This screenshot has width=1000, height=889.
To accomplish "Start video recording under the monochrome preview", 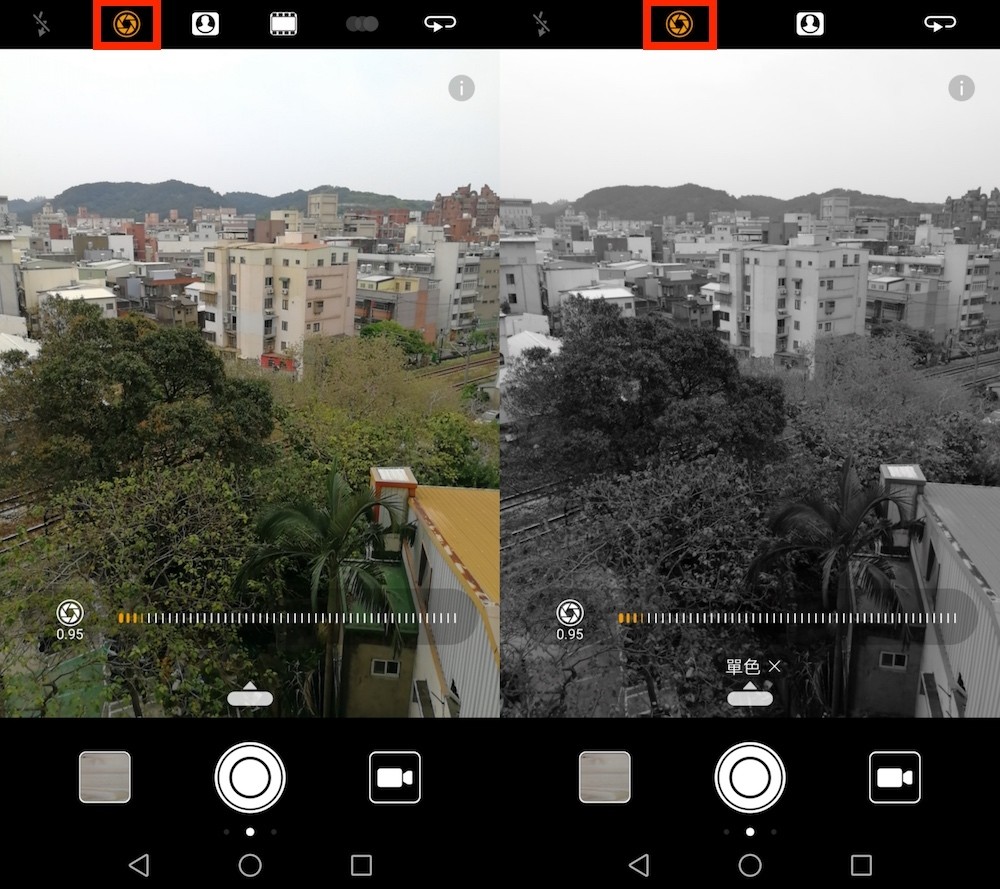I will coord(895,777).
